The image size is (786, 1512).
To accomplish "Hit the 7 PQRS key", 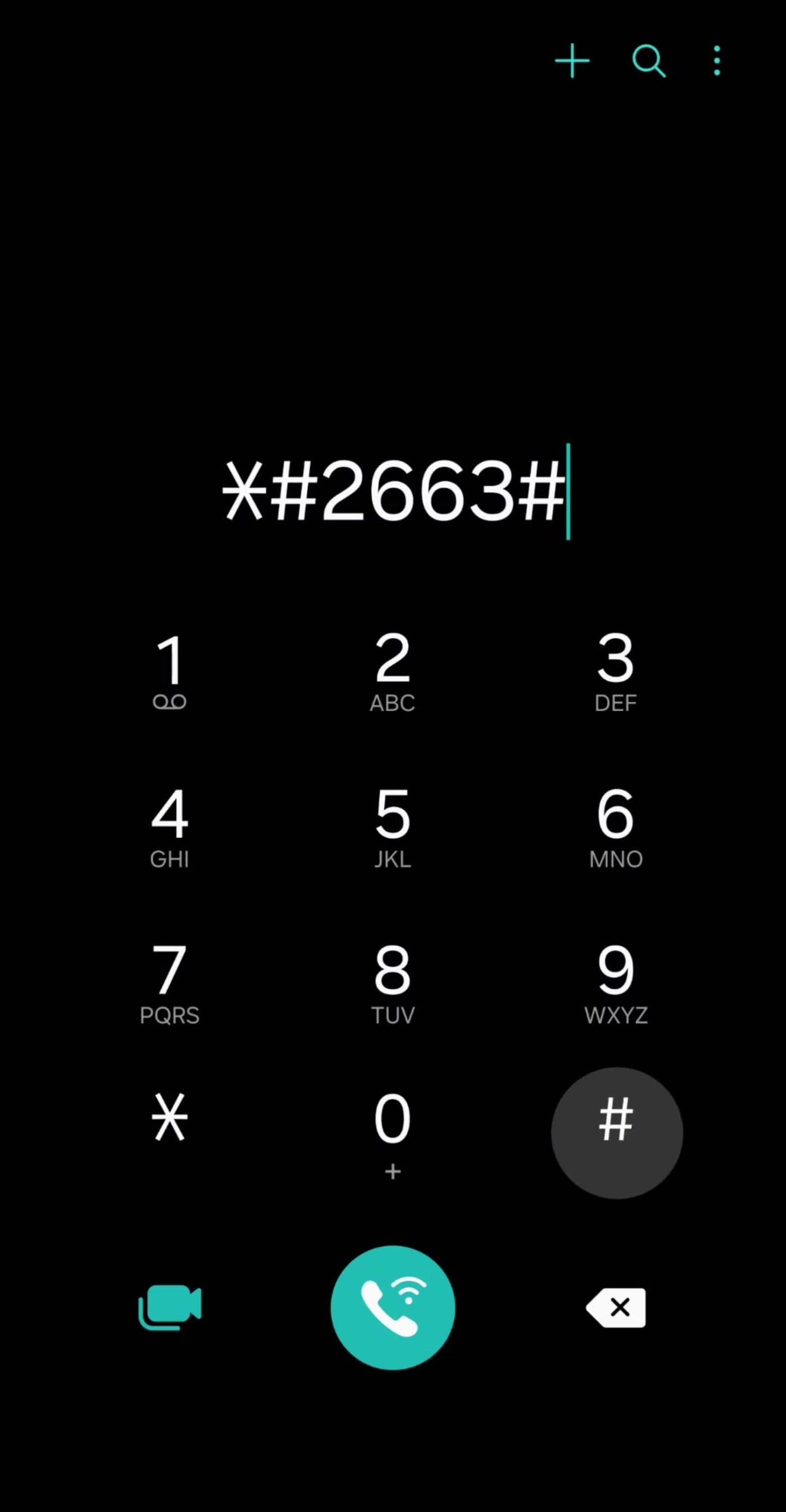I will tap(170, 982).
